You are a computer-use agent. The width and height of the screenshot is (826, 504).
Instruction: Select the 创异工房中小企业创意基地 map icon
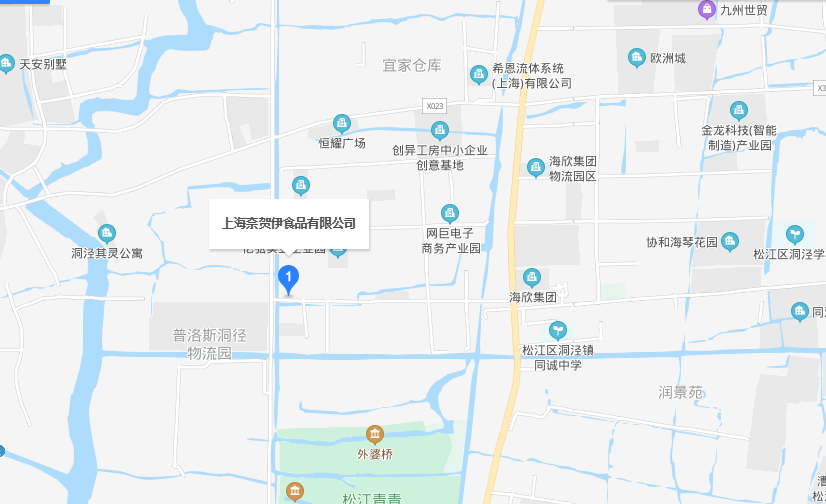tap(439, 131)
